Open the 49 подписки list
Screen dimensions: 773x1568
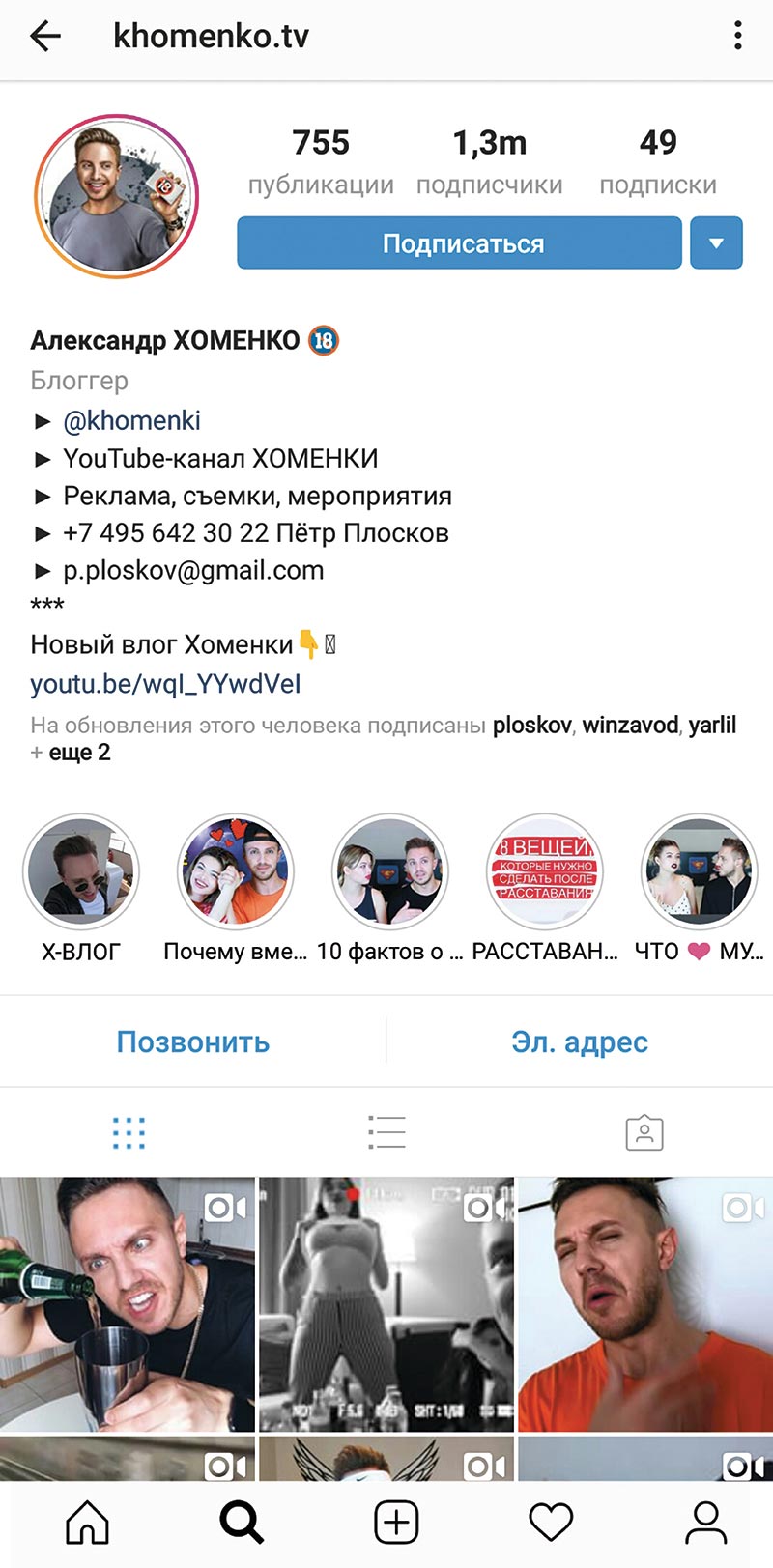(657, 161)
